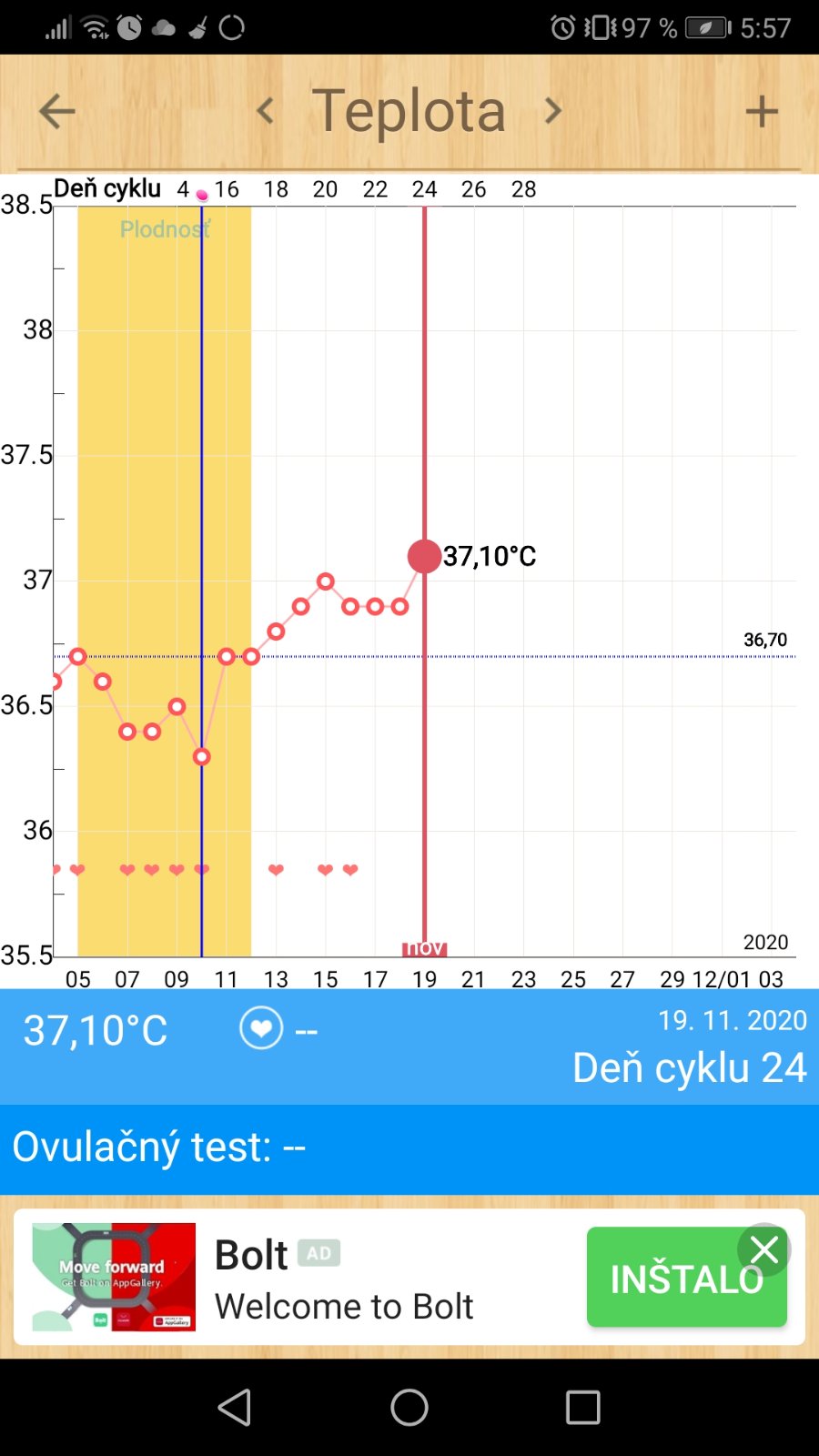The width and height of the screenshot is (819, 1456).
Task: Open the Ovulačný test row
Action: pos(409,1148)
